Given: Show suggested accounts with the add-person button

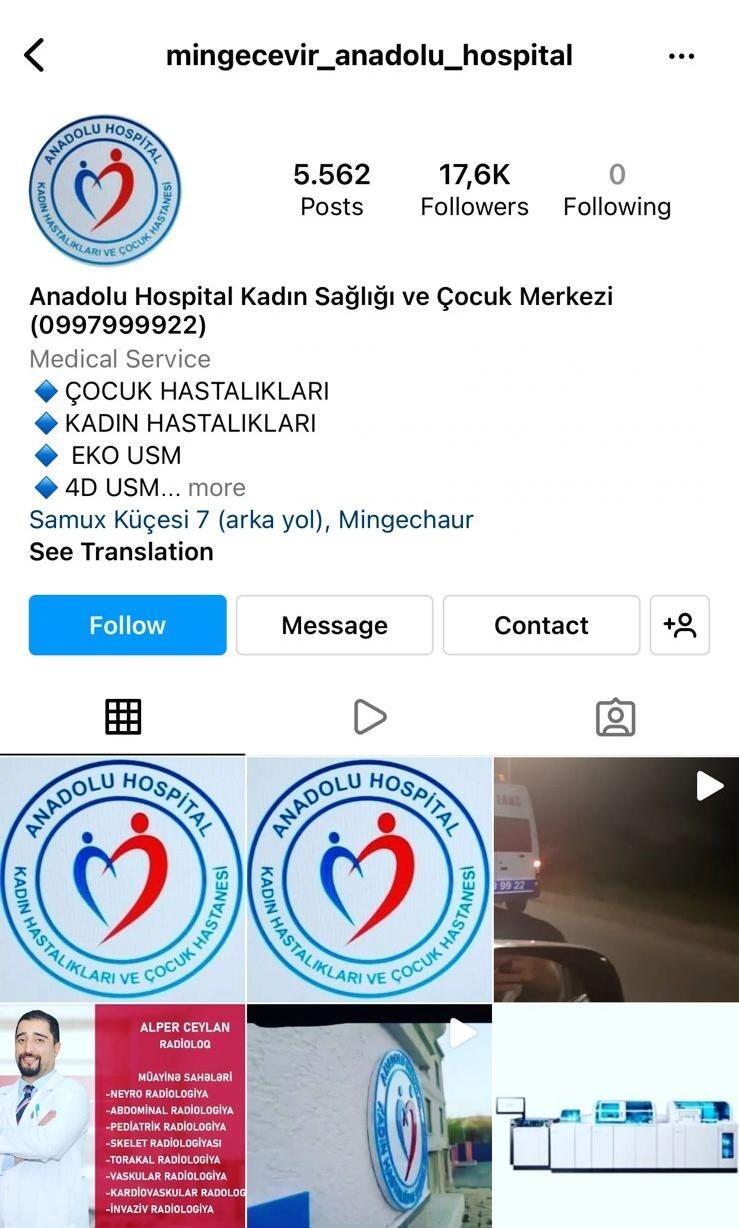Looking at the screenshot, I should tap(680, 625).
